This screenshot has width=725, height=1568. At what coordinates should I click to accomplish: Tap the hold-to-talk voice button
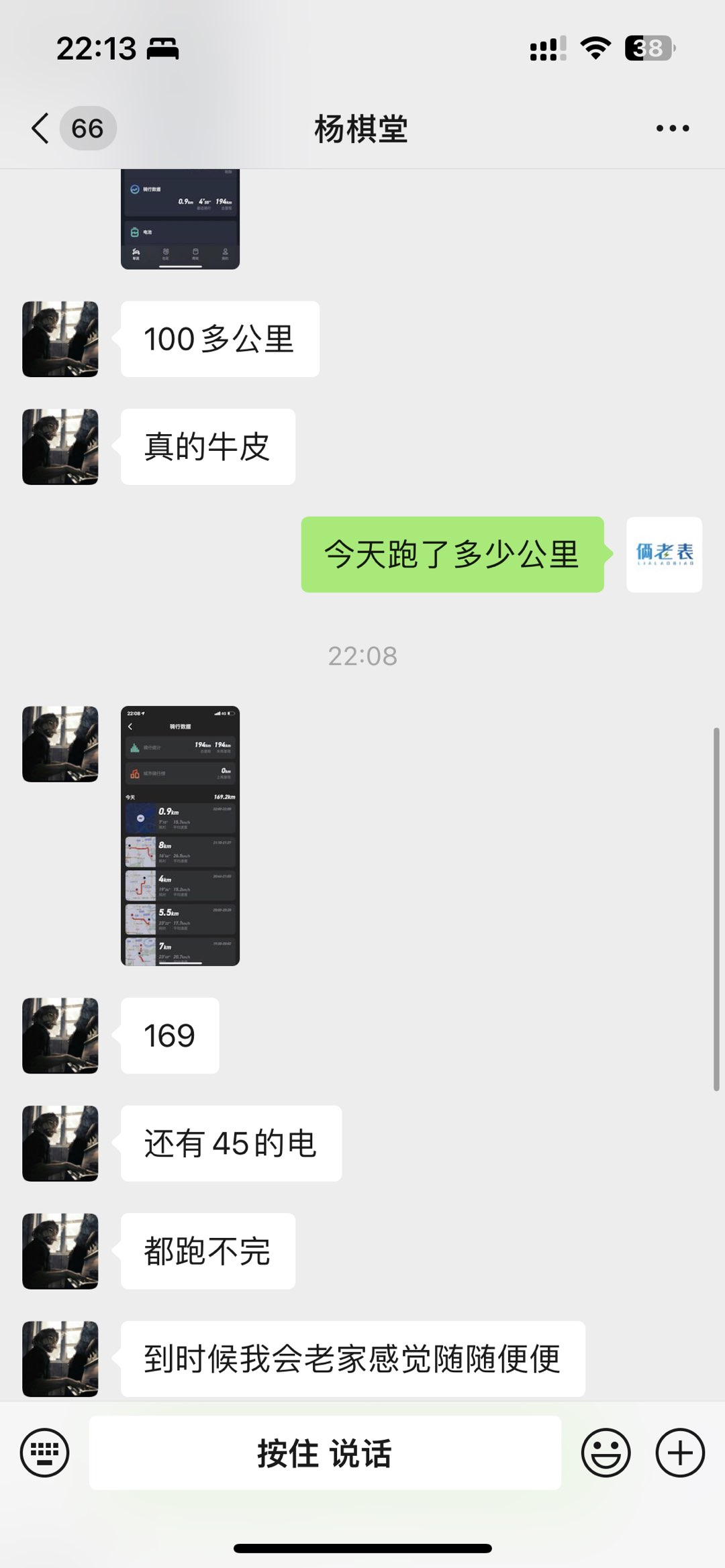325,1453
